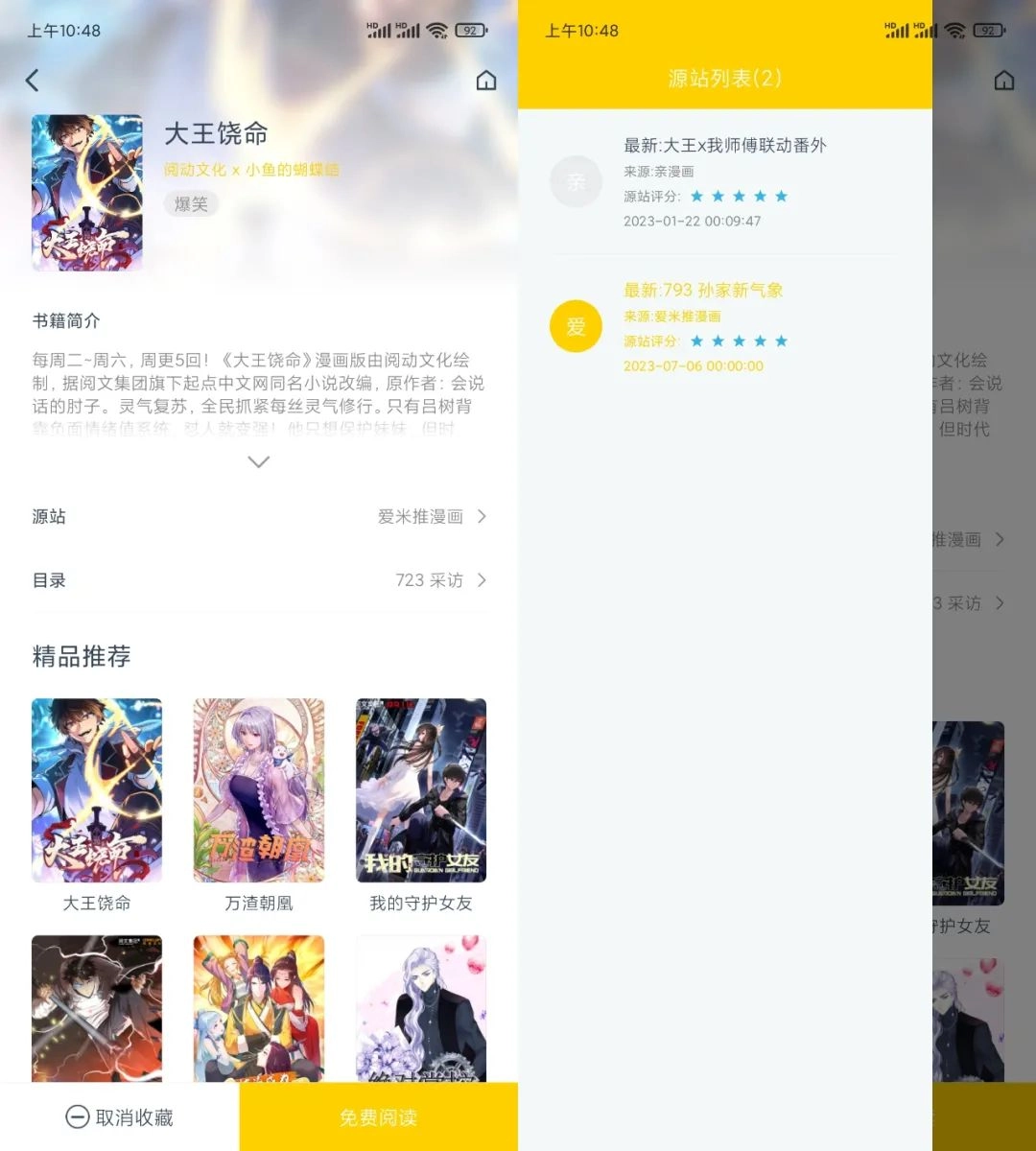The image size is (1036, 1151).
Task: Expand the 书籍简介 description with the down chevron
Action: [x=257, y=462]
